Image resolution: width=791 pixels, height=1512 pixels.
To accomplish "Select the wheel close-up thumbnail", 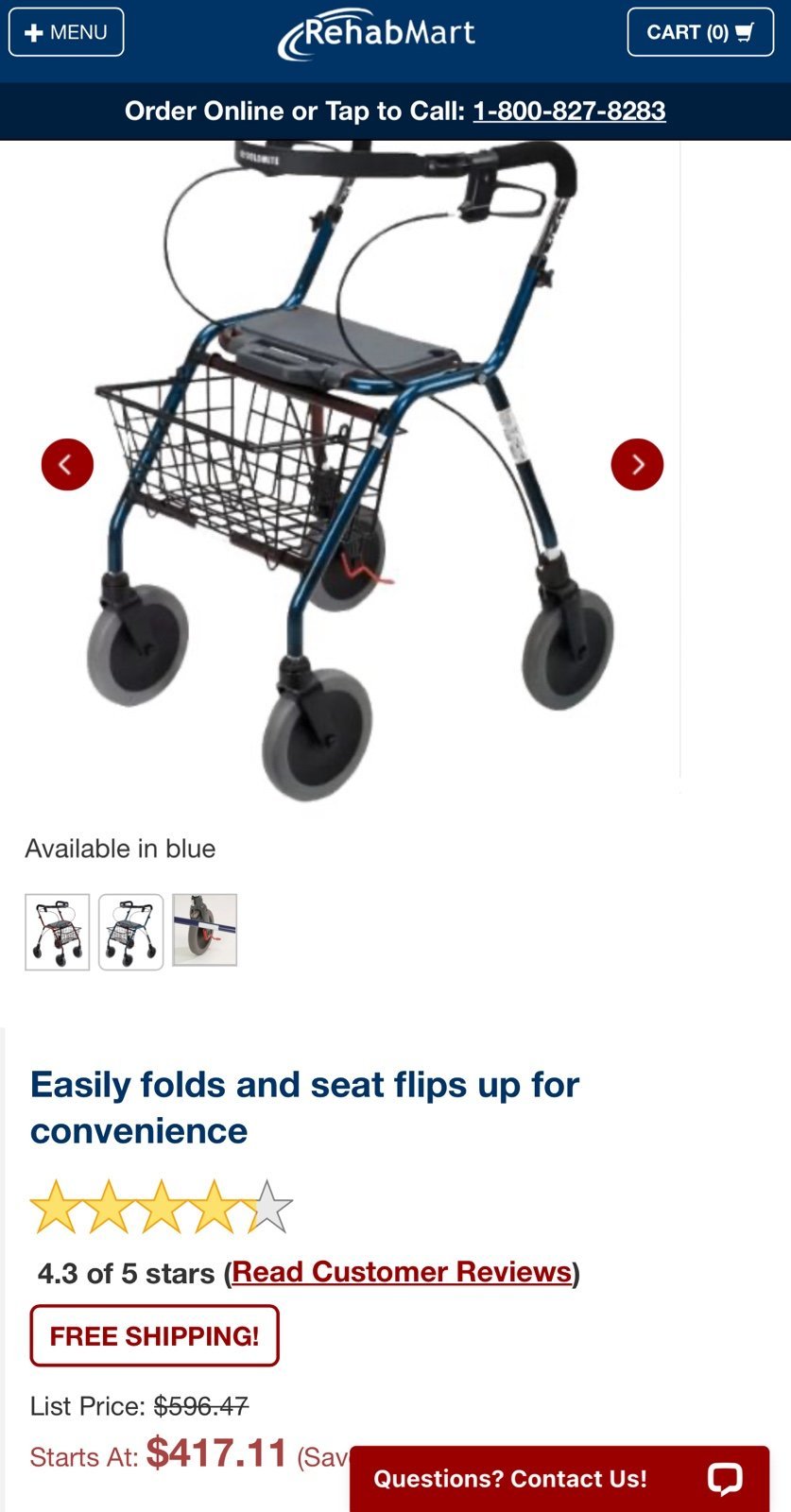I will [205, 931].
